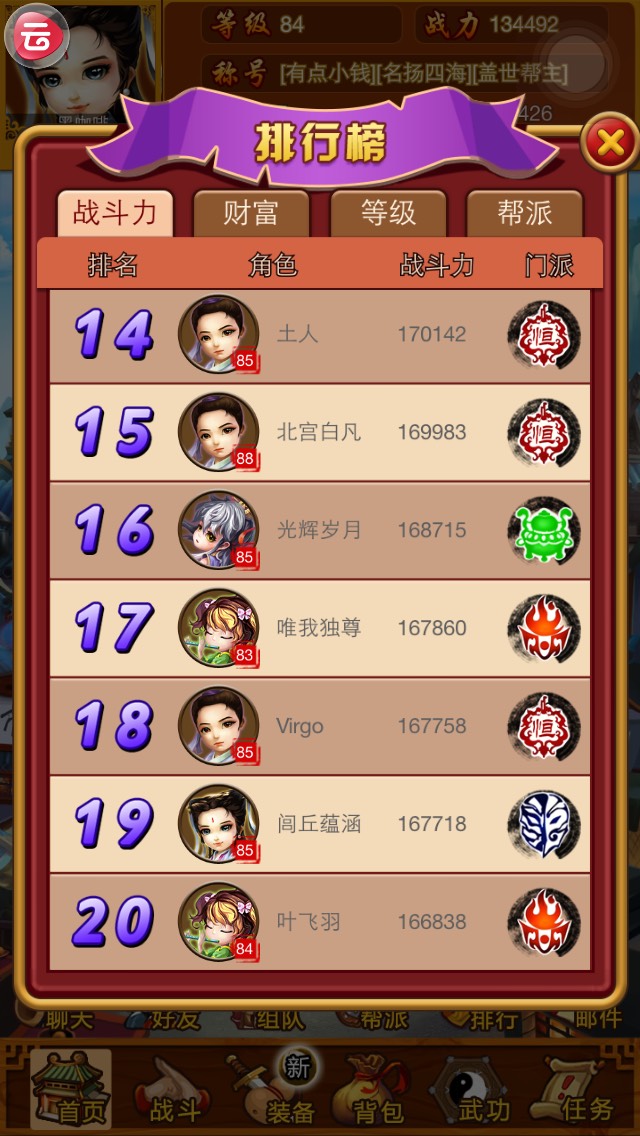Open player 闾丘蕴涵 ranked 19

tap(320, 824)
